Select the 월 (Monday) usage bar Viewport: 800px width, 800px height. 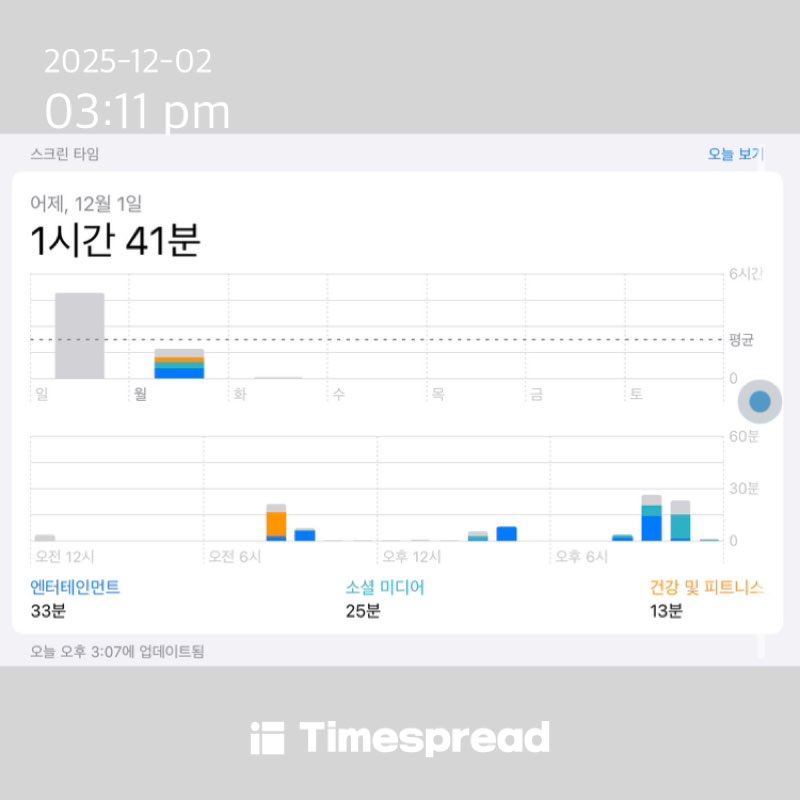click(x=179, y=364)
